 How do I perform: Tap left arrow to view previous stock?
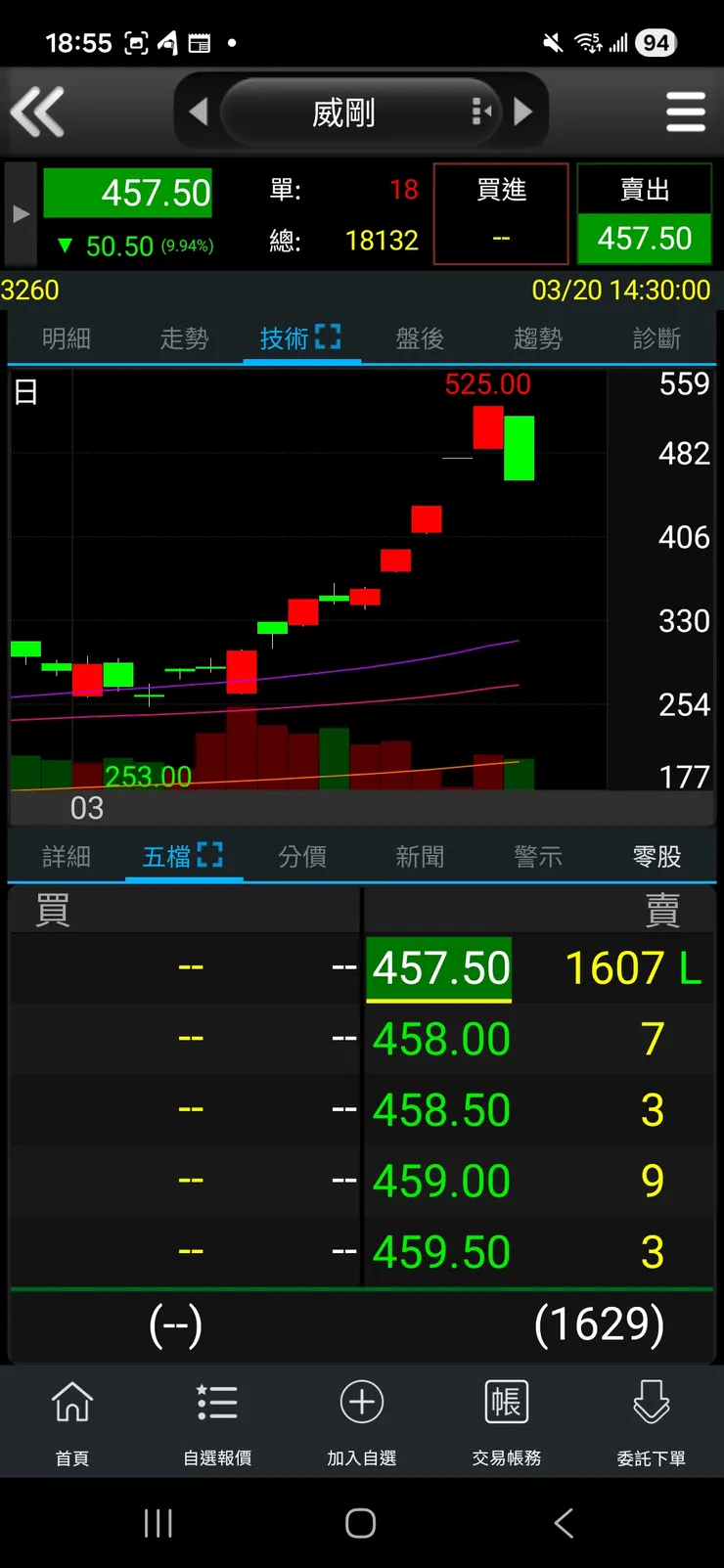[201, 112]
